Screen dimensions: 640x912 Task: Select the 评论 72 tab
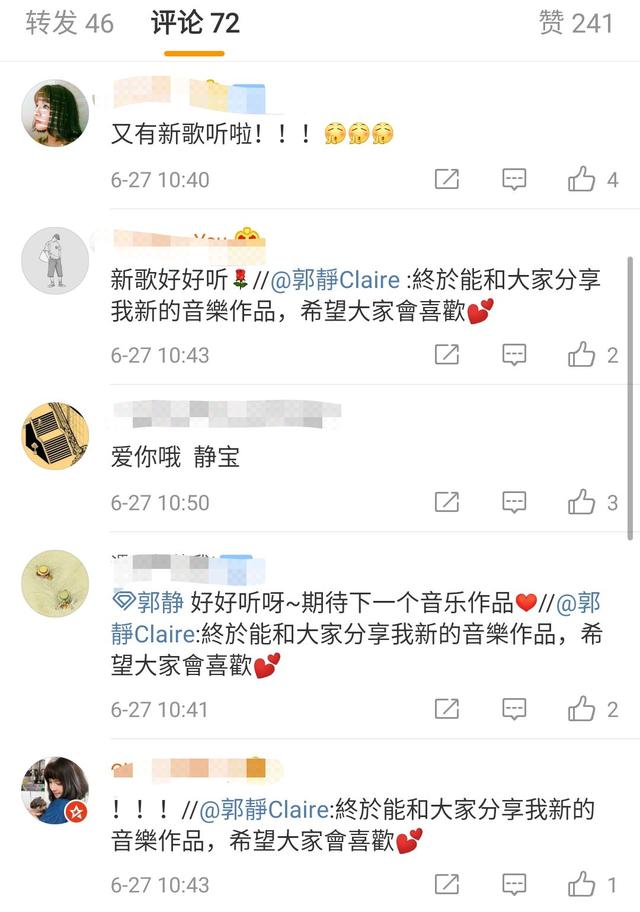(195, 24)
